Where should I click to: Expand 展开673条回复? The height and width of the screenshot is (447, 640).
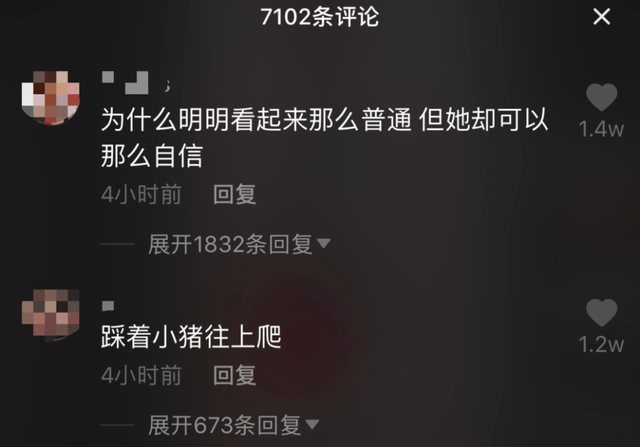tap(230, 425)
